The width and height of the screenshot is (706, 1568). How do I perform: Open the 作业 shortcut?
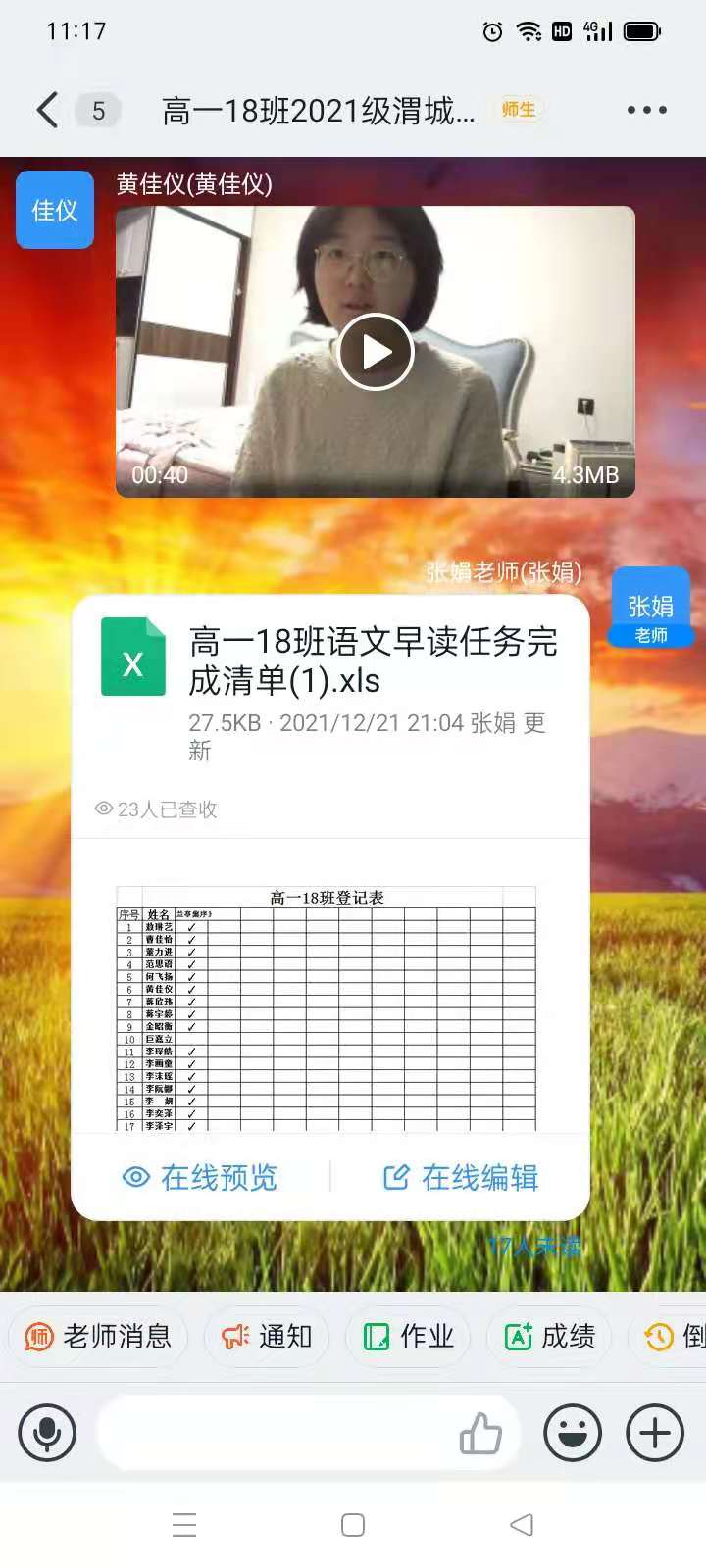click(x=408, y=1336)
